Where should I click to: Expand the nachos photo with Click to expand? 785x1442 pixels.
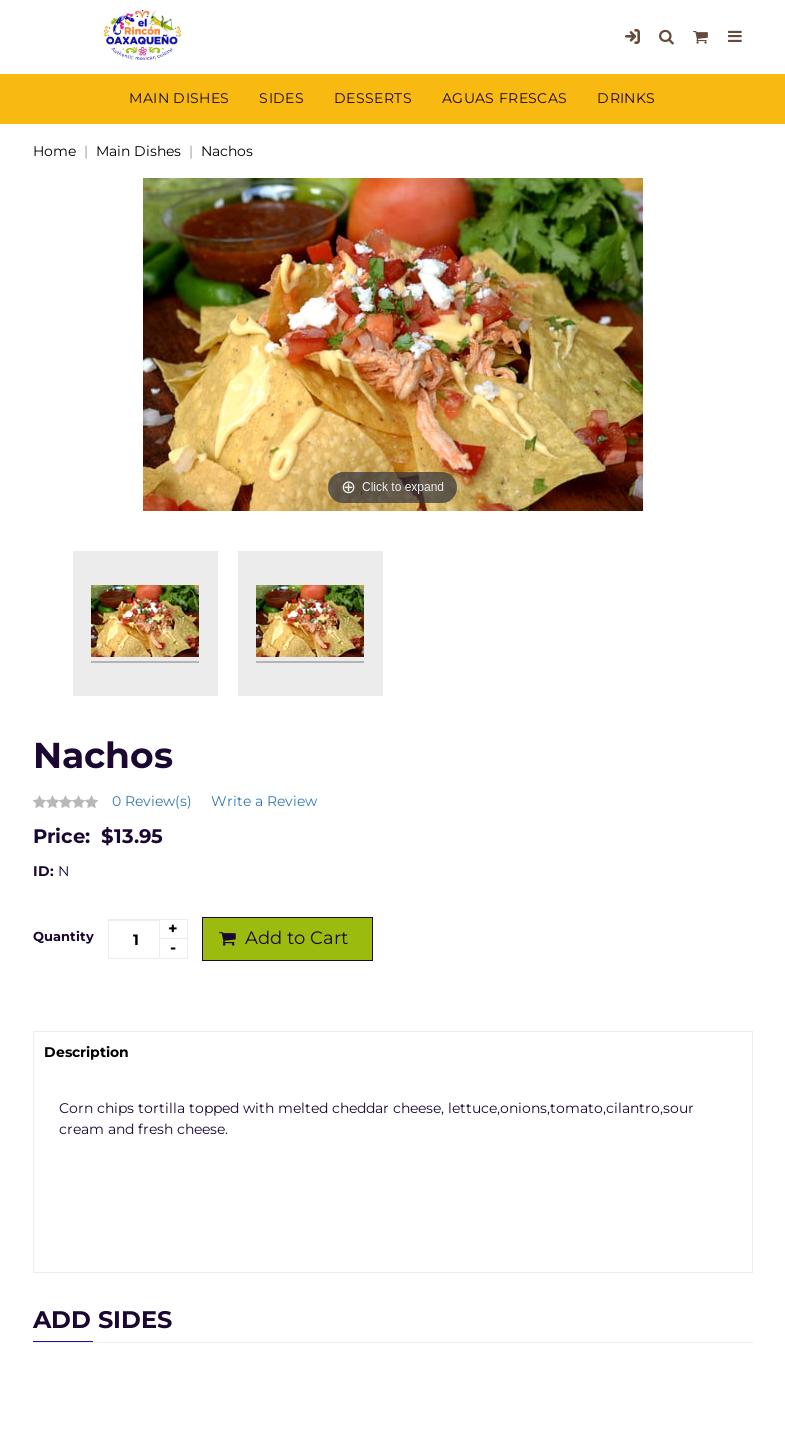392,487
